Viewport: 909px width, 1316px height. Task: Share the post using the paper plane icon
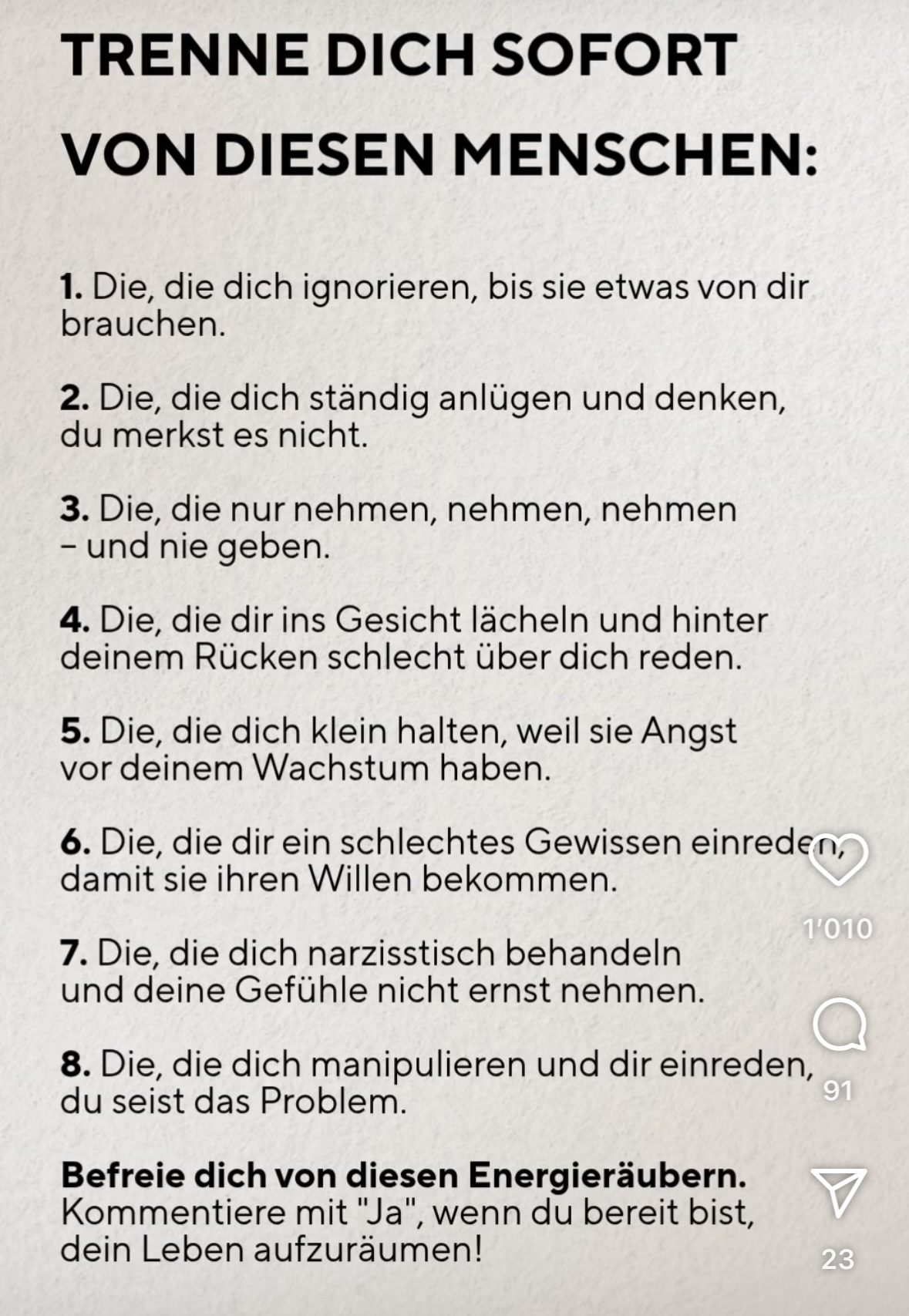pyautogui.click(x=838, y=1193)
